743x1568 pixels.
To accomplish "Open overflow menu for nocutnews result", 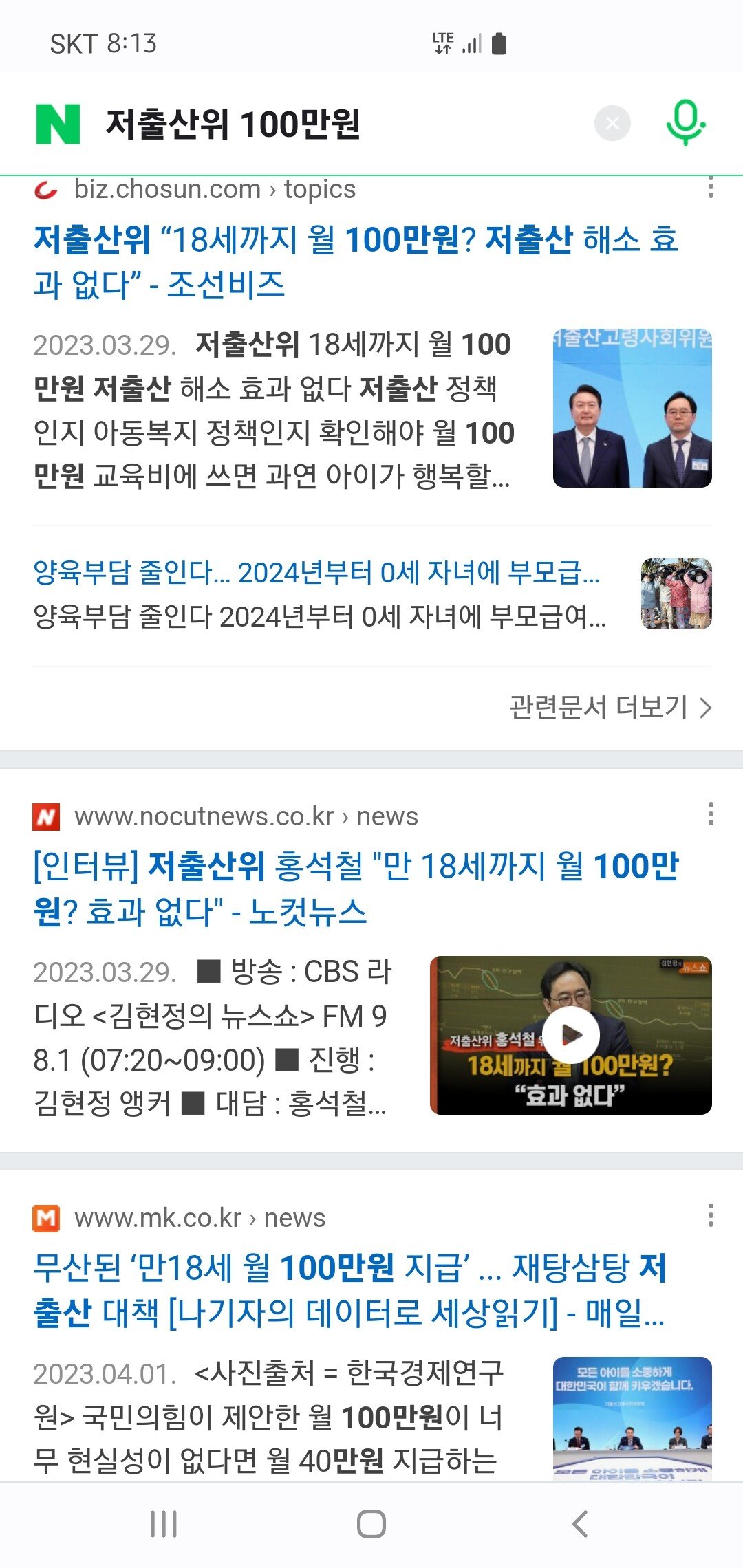I will [711, 814].
